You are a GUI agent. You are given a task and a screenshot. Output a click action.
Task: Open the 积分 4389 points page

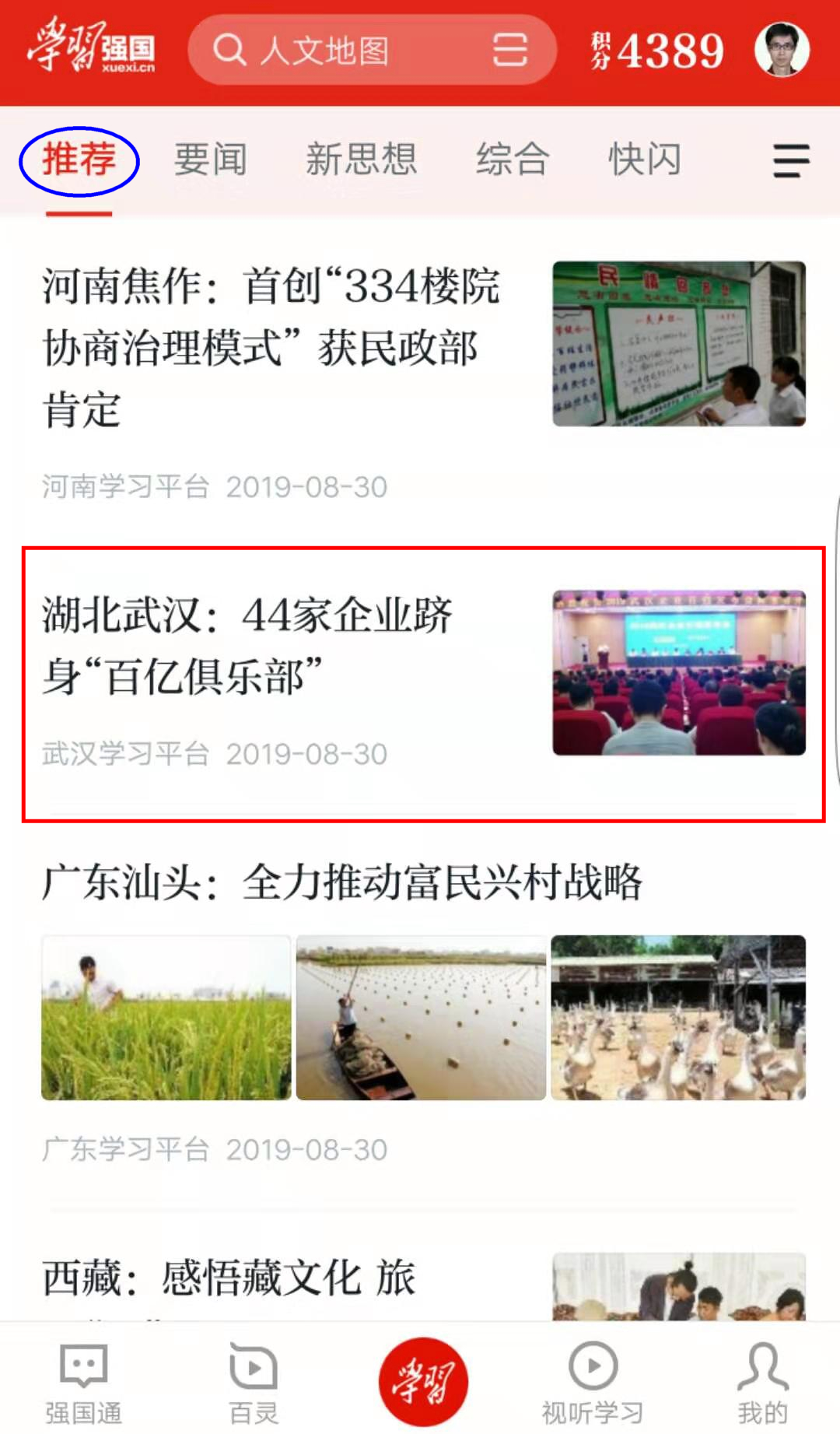(x=657, y=51)
